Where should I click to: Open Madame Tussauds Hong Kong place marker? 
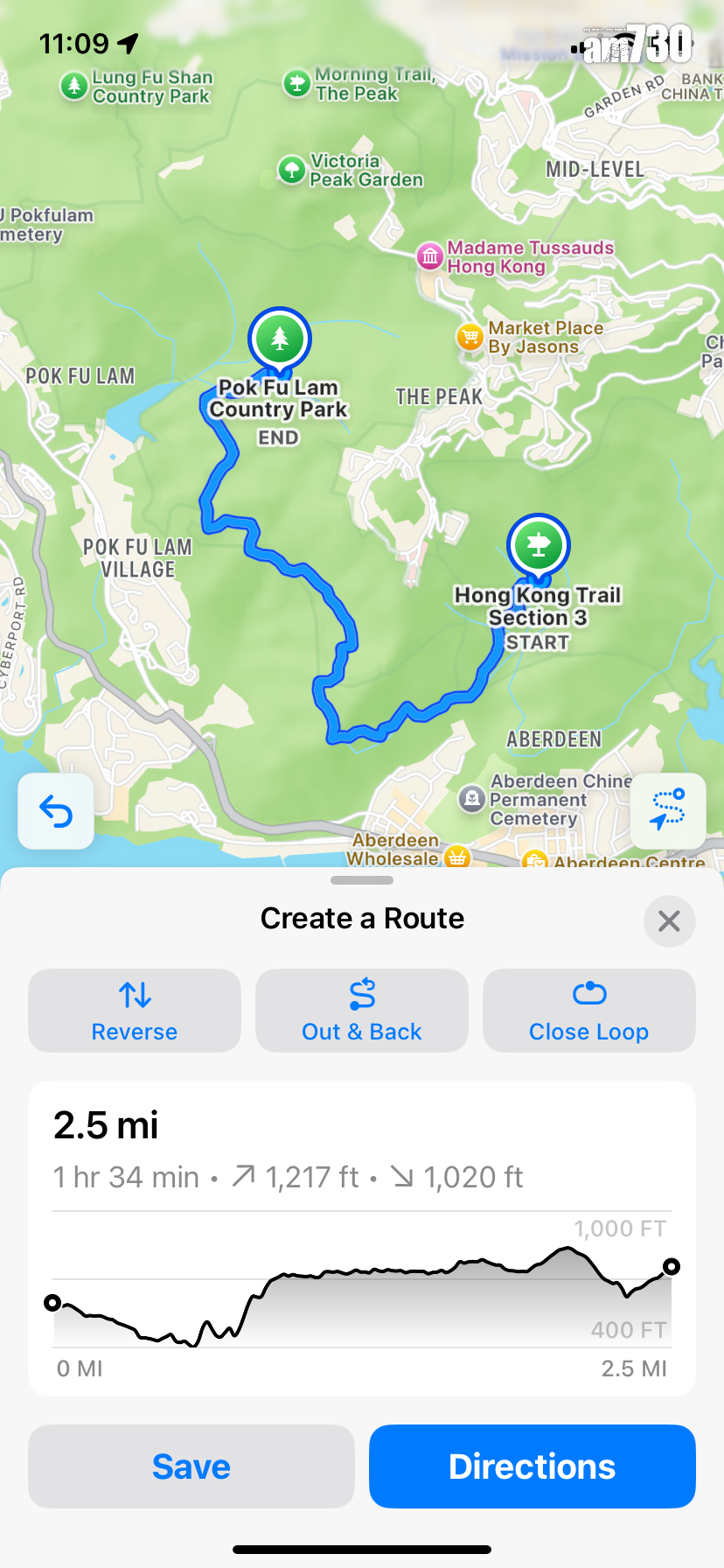pos(430,256)
